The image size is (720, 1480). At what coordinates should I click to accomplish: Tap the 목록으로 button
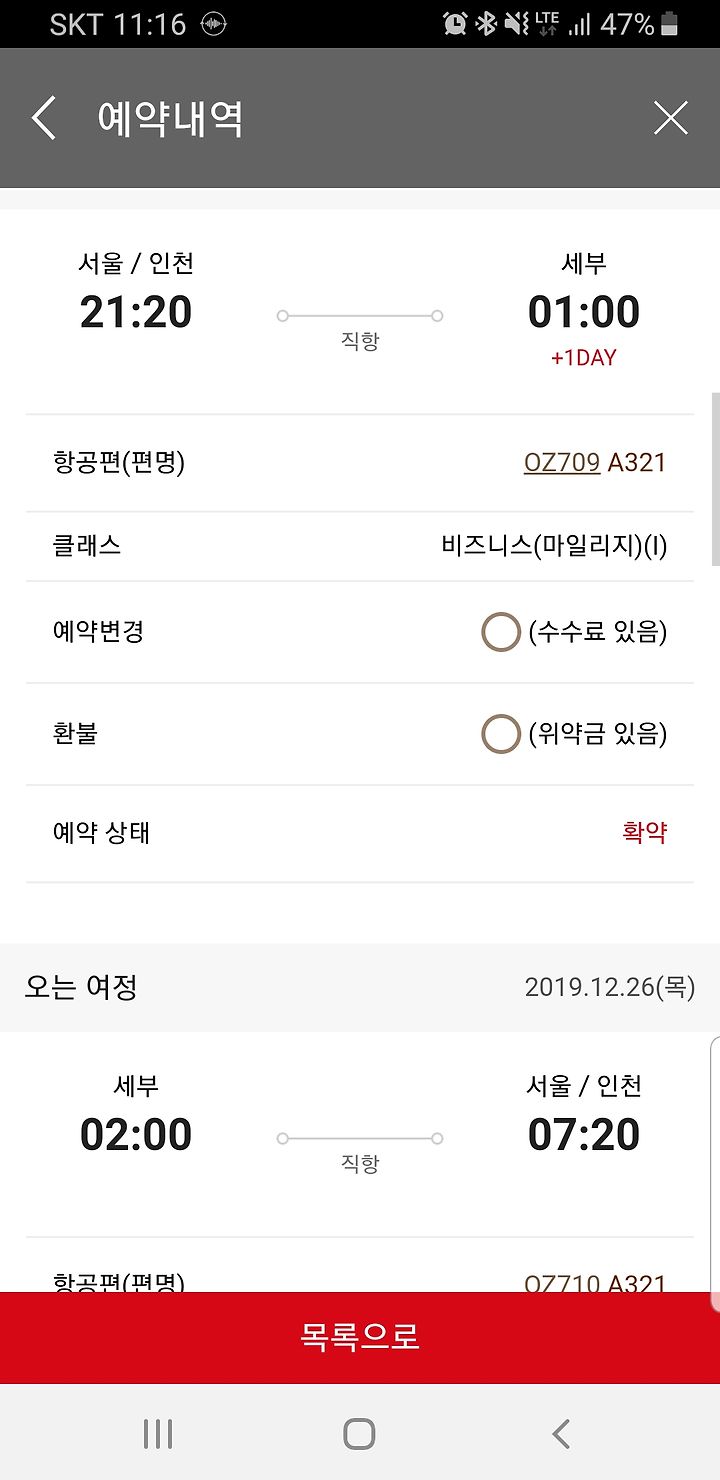coord(360,1337)
